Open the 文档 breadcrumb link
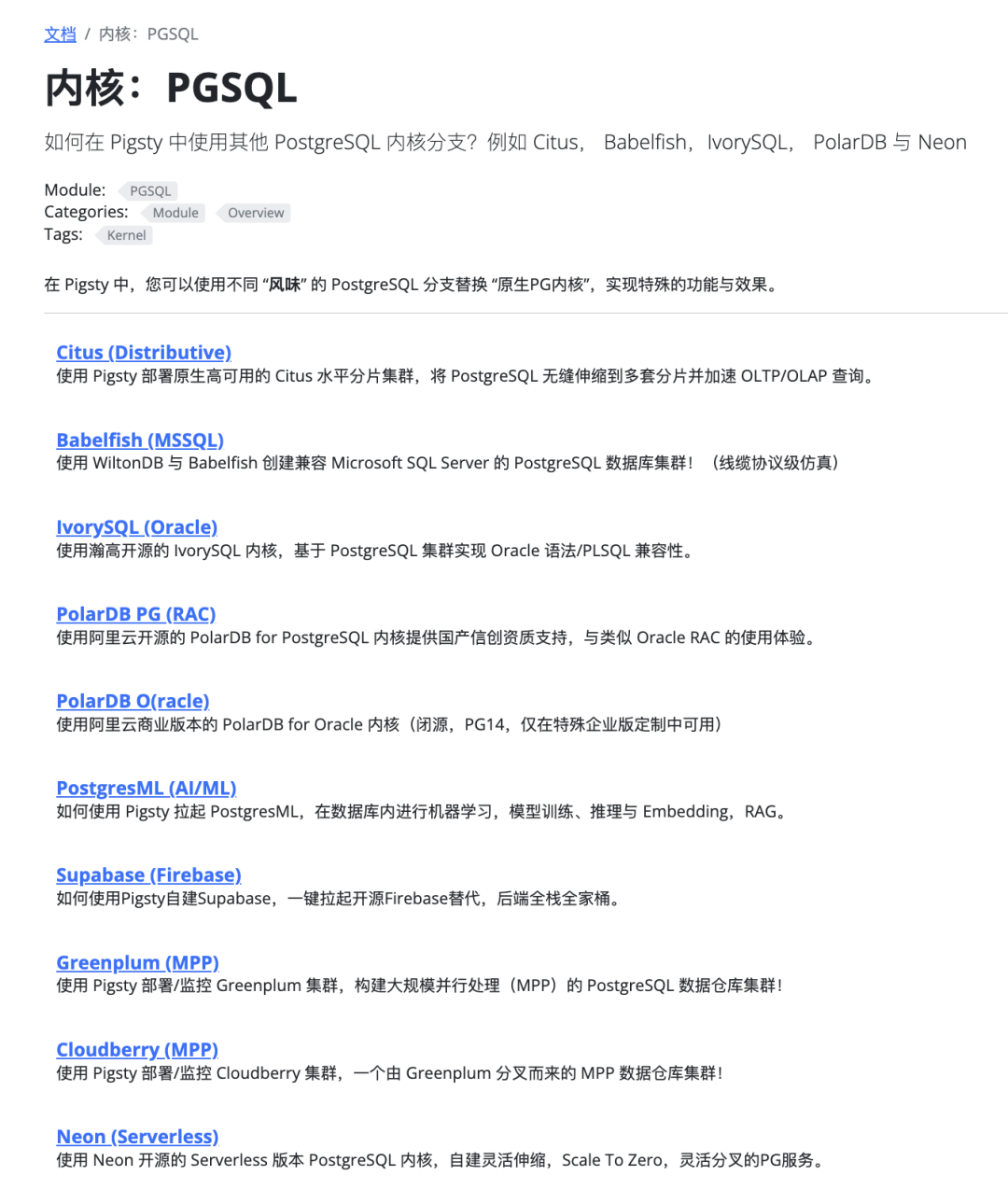This screenshot has width=1008, height=1189. [60, 35]
